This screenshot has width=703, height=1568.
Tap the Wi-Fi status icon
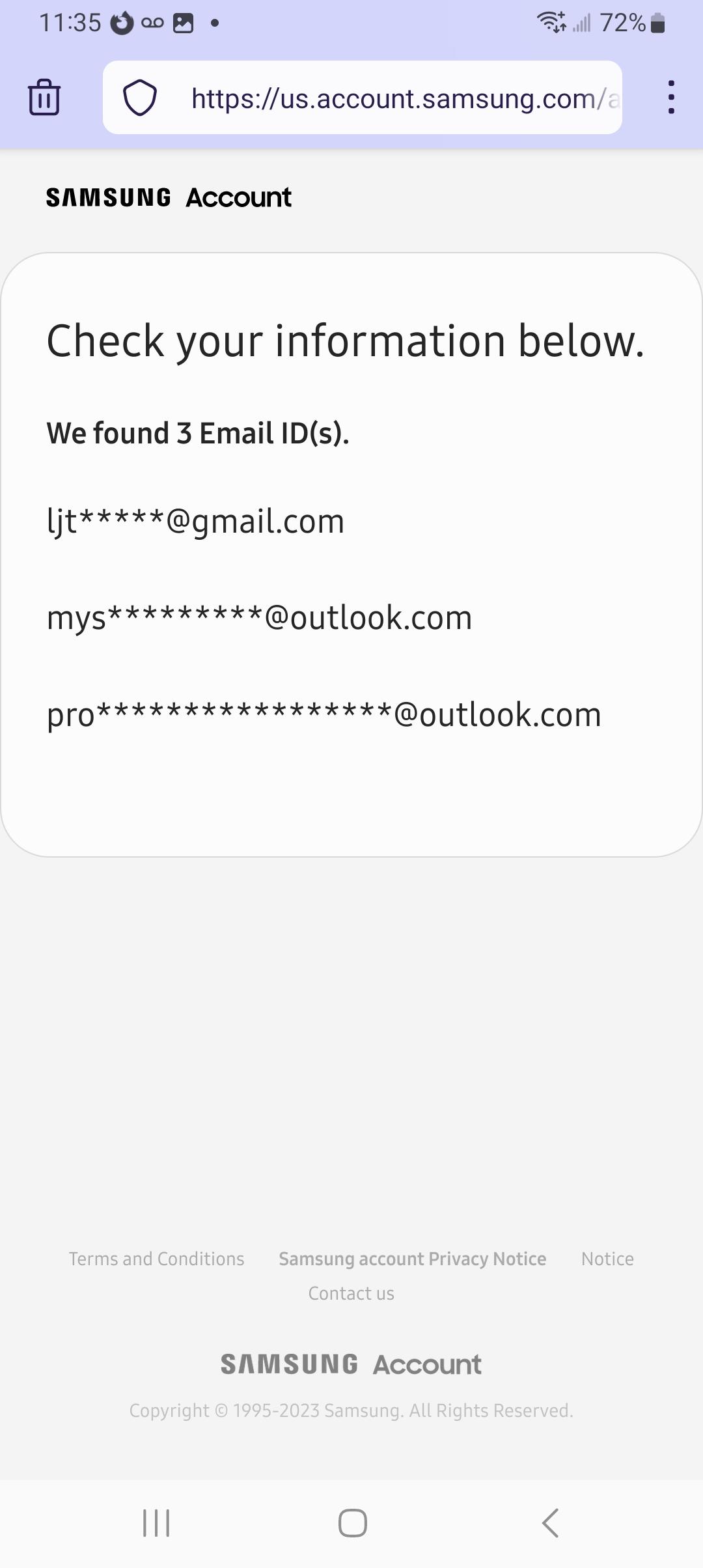[550, 23]
